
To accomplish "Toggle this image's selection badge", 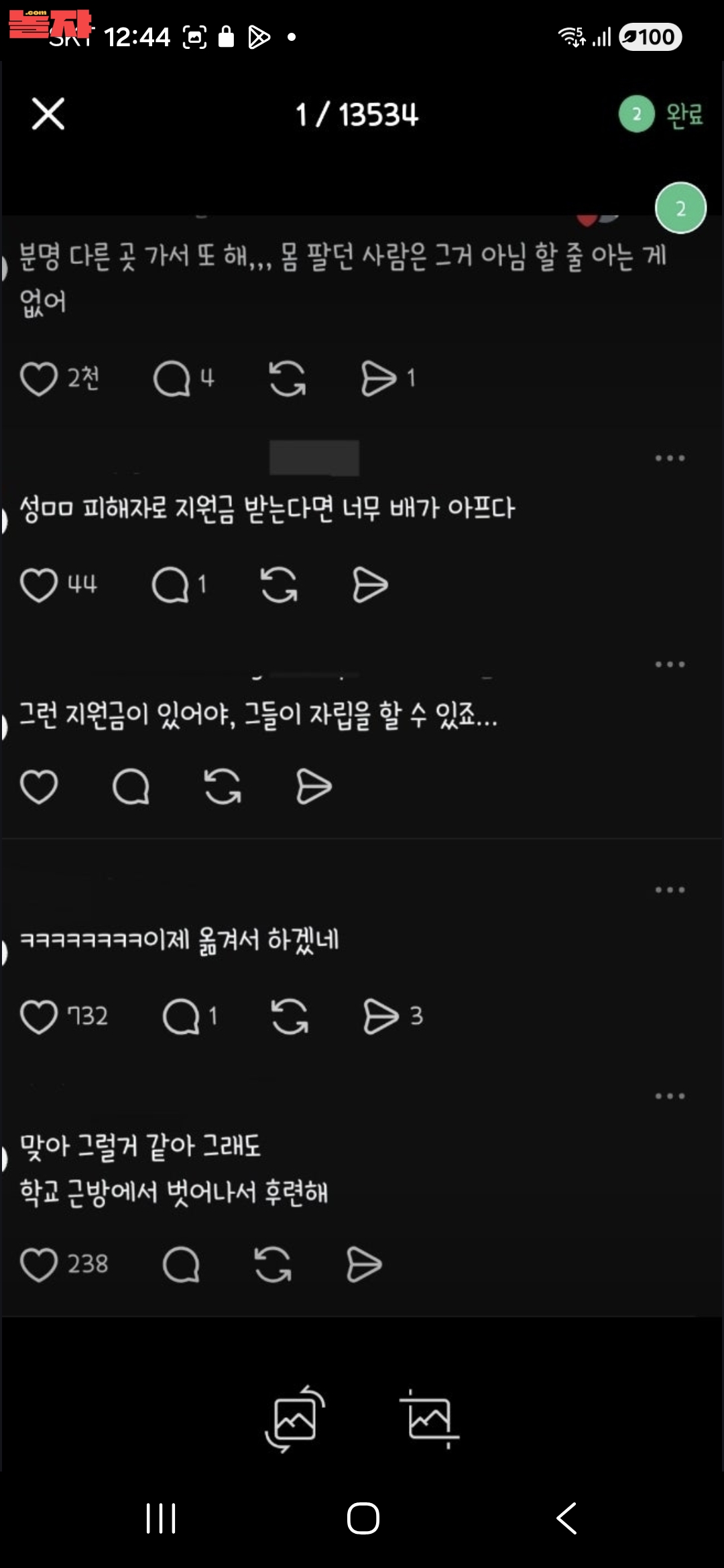I will pyautogui.click(x=680, y=208).
